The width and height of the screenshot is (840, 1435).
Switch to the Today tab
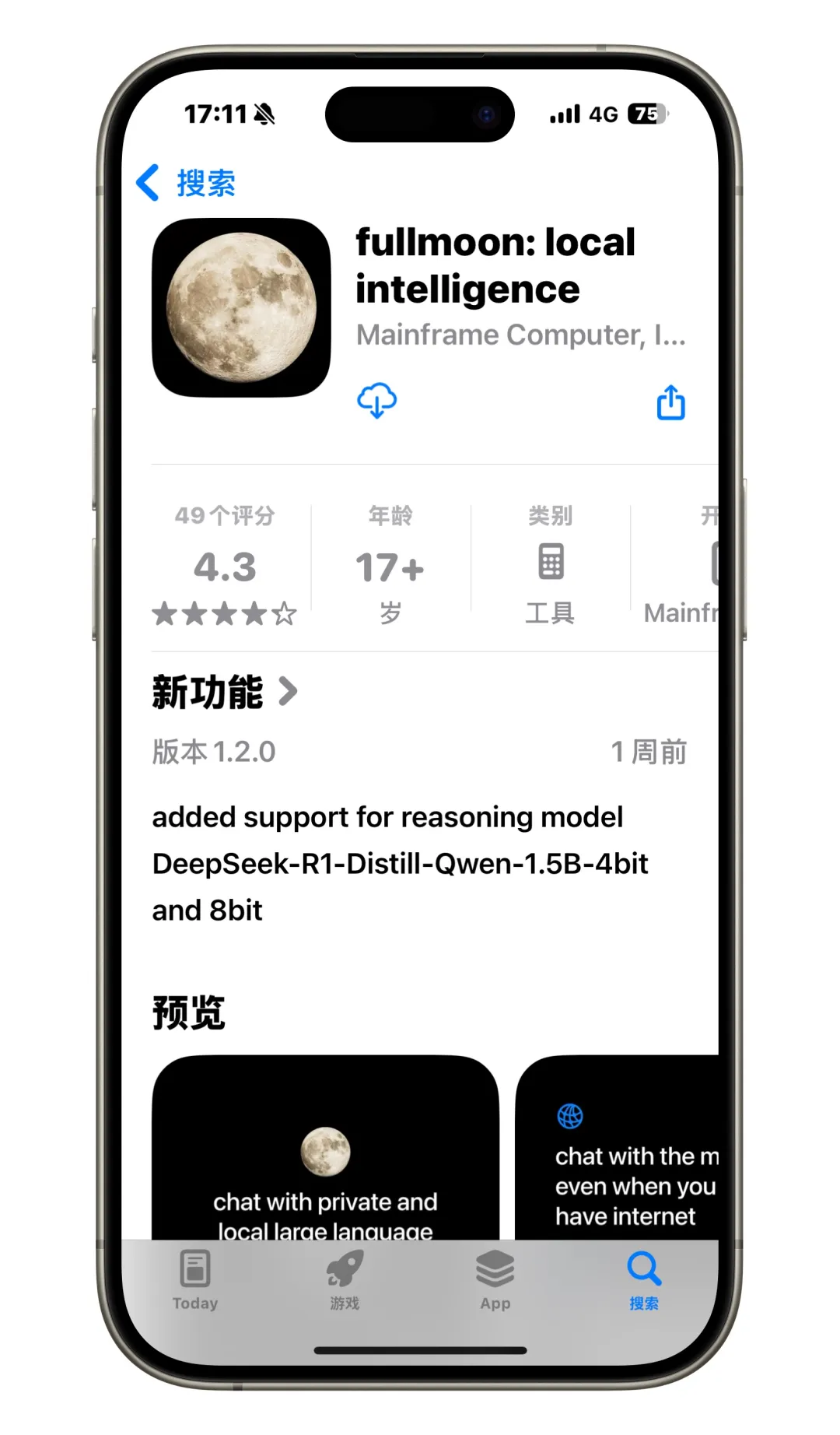point(195,1281)
